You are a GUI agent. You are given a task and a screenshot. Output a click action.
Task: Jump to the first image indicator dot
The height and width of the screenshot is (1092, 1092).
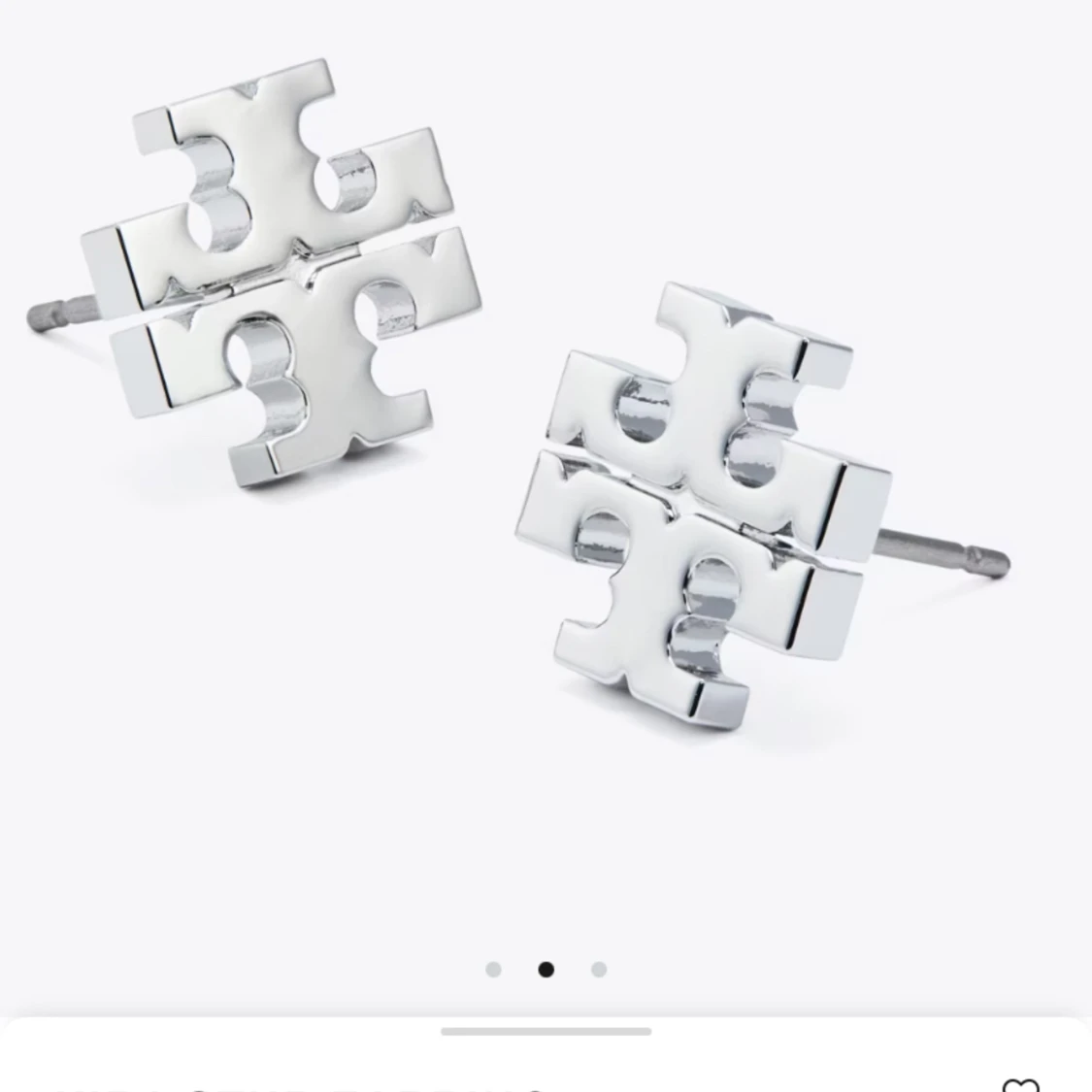[x=493, y=970]
